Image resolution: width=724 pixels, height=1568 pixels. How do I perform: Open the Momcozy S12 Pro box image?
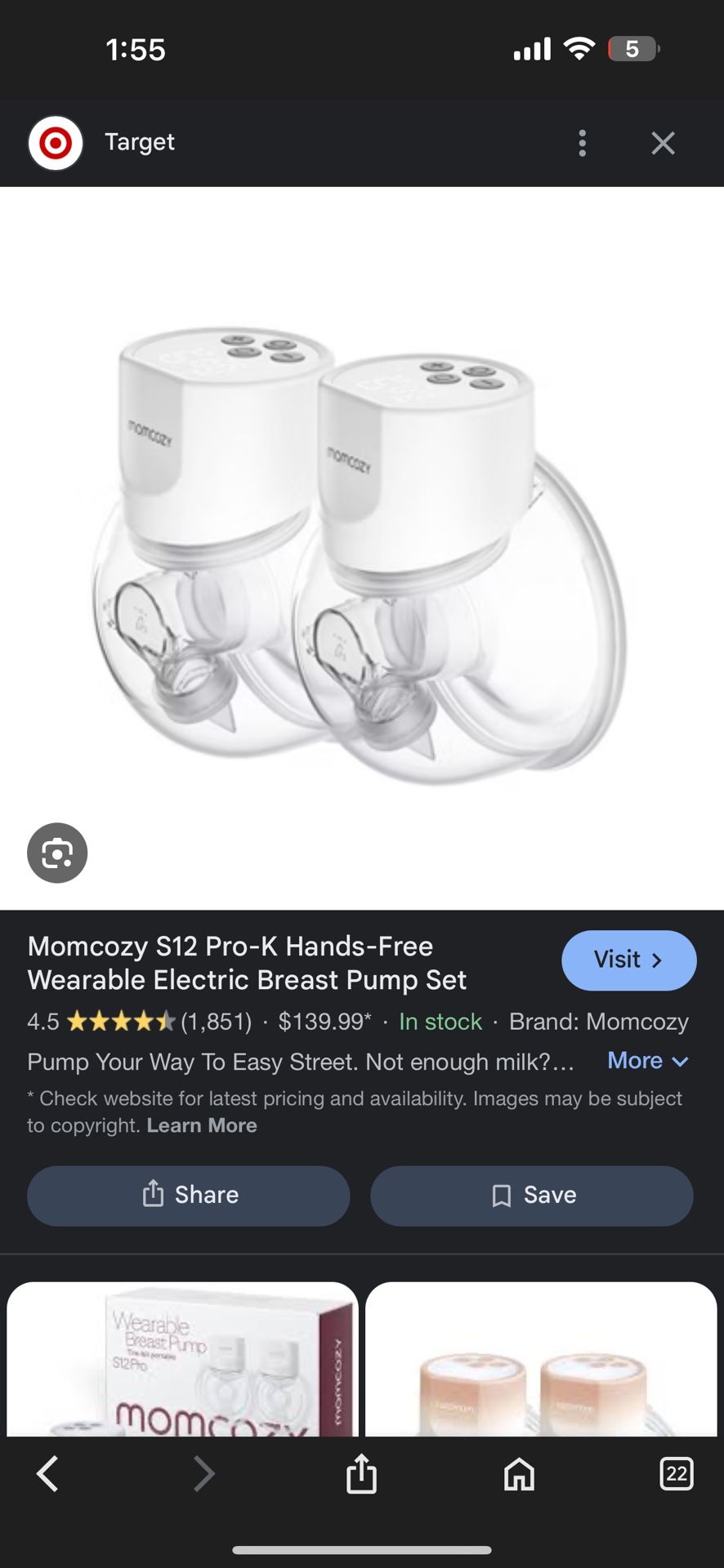click(182, 1360)
